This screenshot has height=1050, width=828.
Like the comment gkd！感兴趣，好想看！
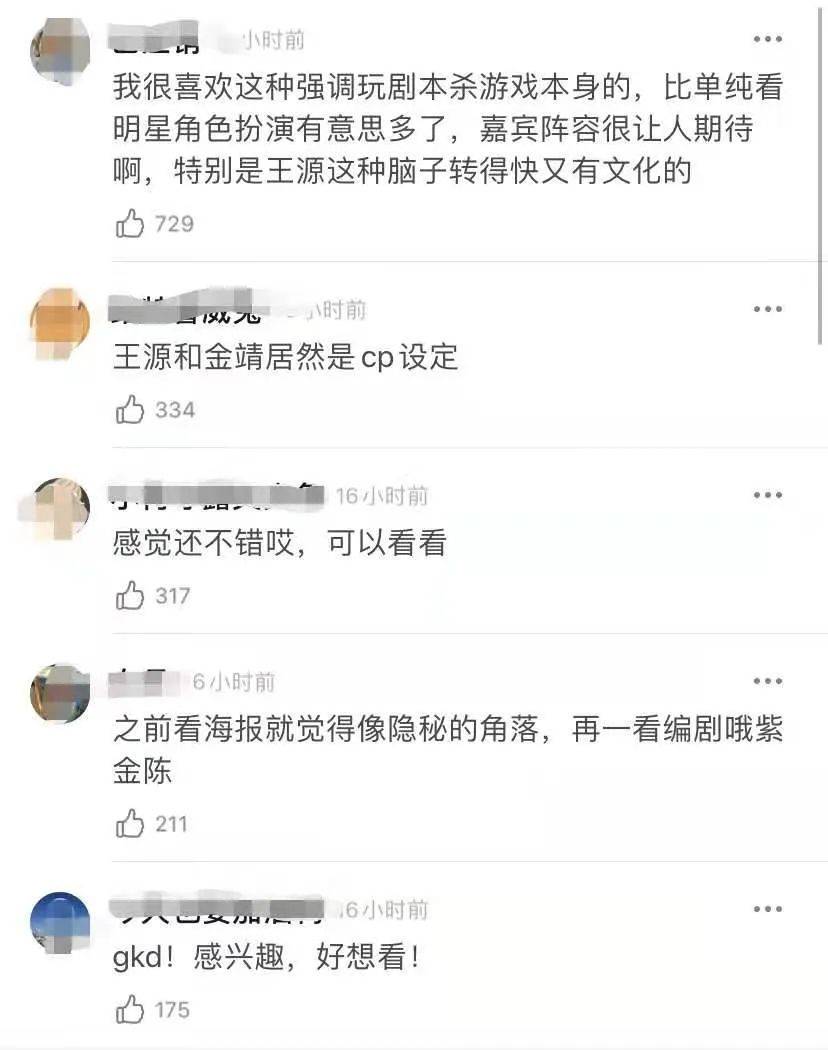tap(130, 1010)
